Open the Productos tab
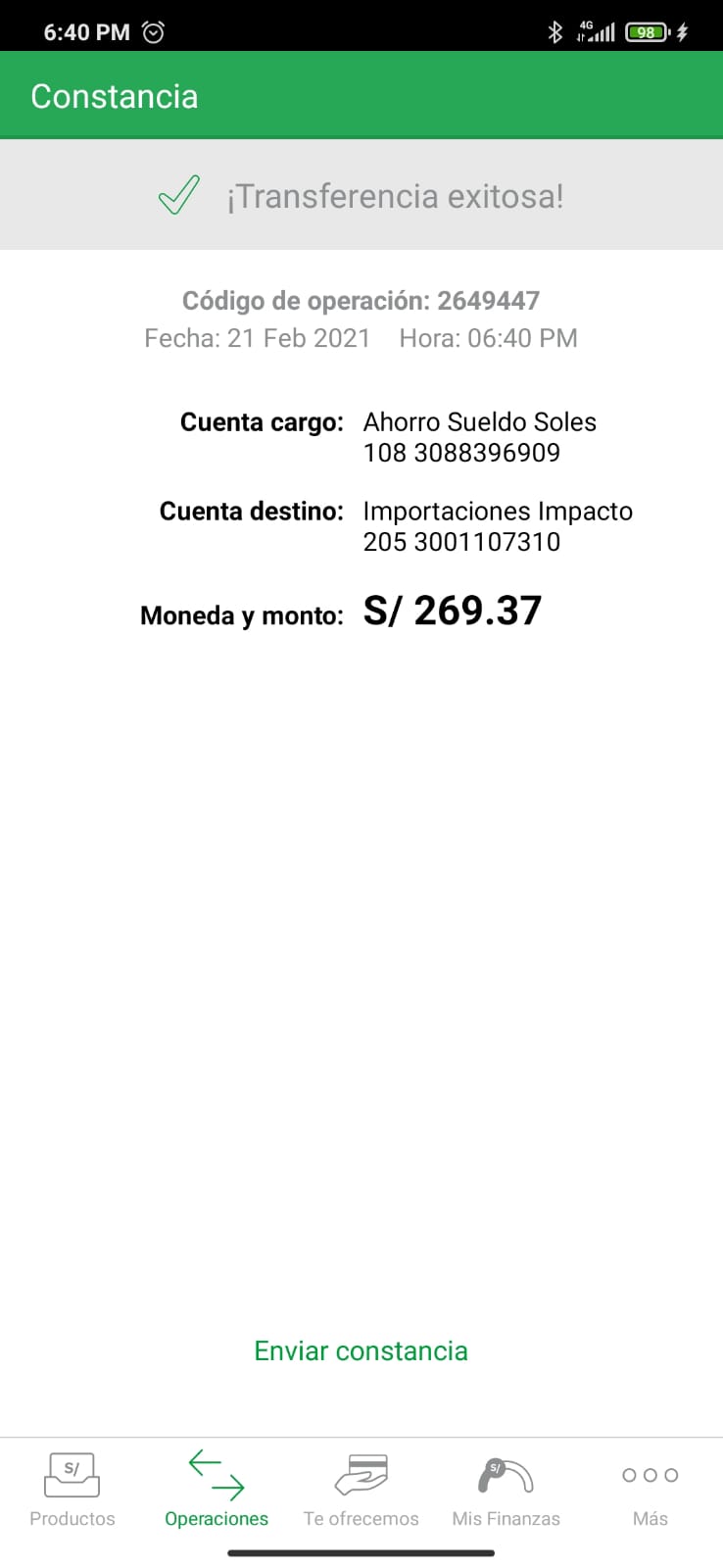 (x=72, y=1490)
